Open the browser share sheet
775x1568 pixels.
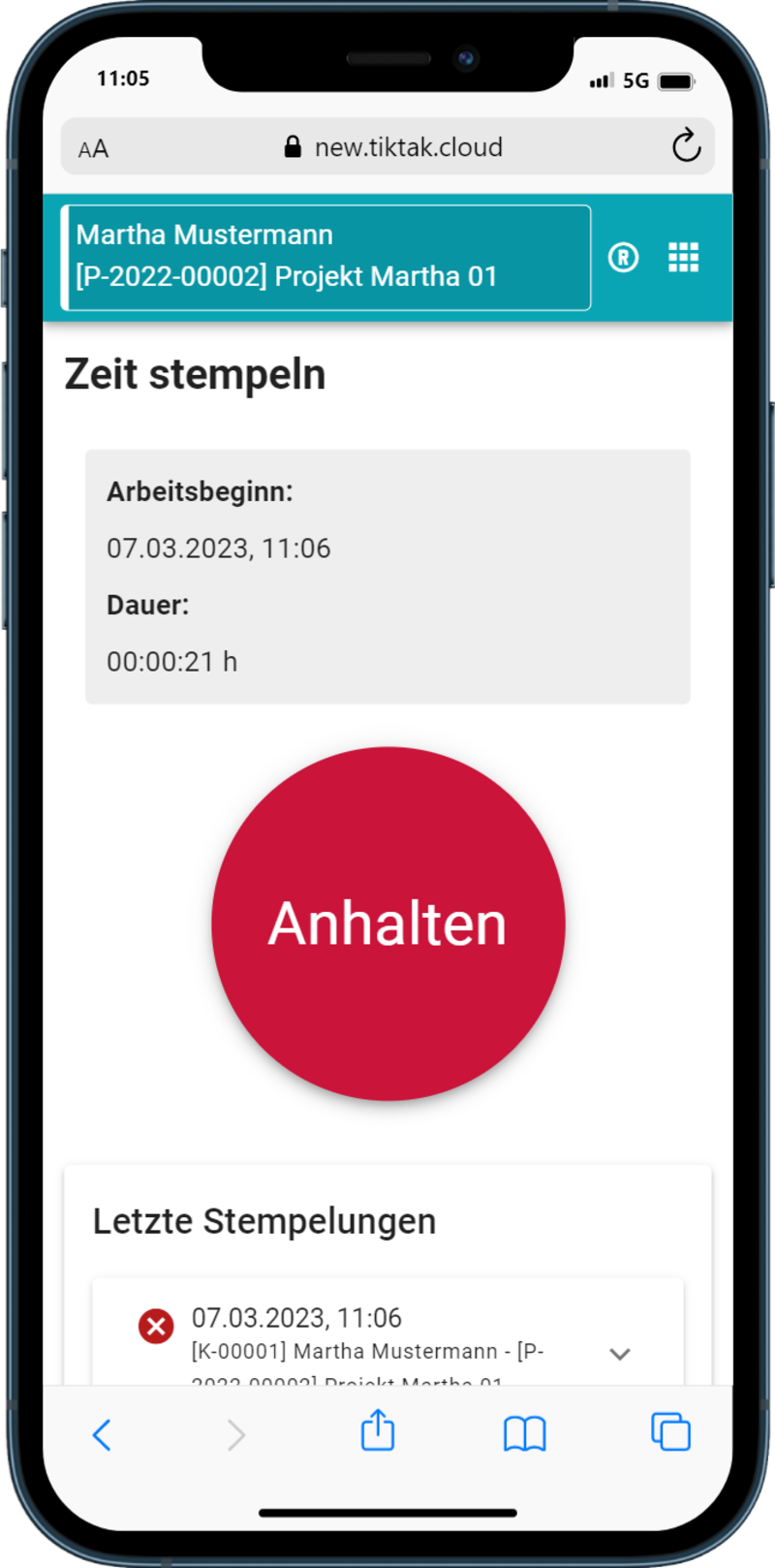[x=378, y=1431]
